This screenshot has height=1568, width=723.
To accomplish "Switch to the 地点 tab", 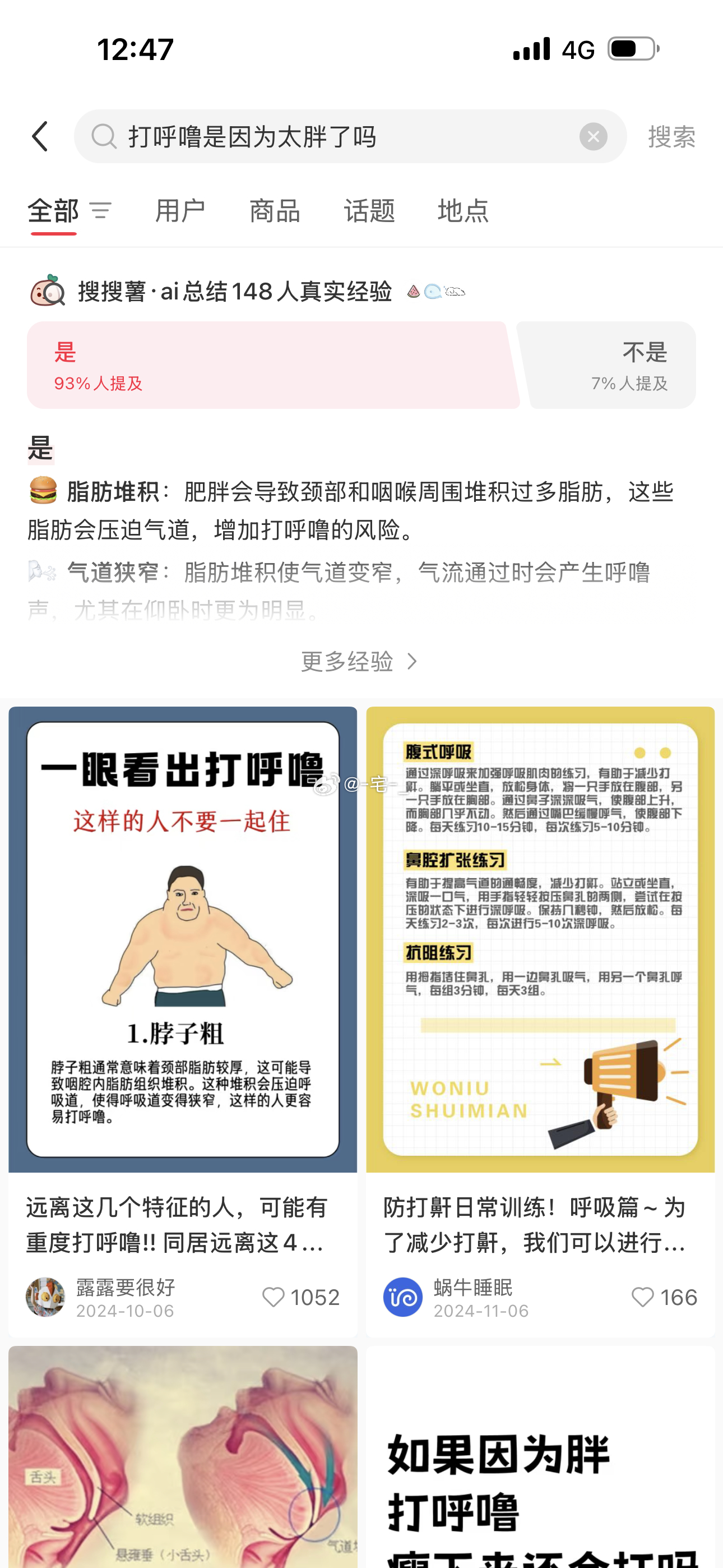I will (x=462, y=211).
